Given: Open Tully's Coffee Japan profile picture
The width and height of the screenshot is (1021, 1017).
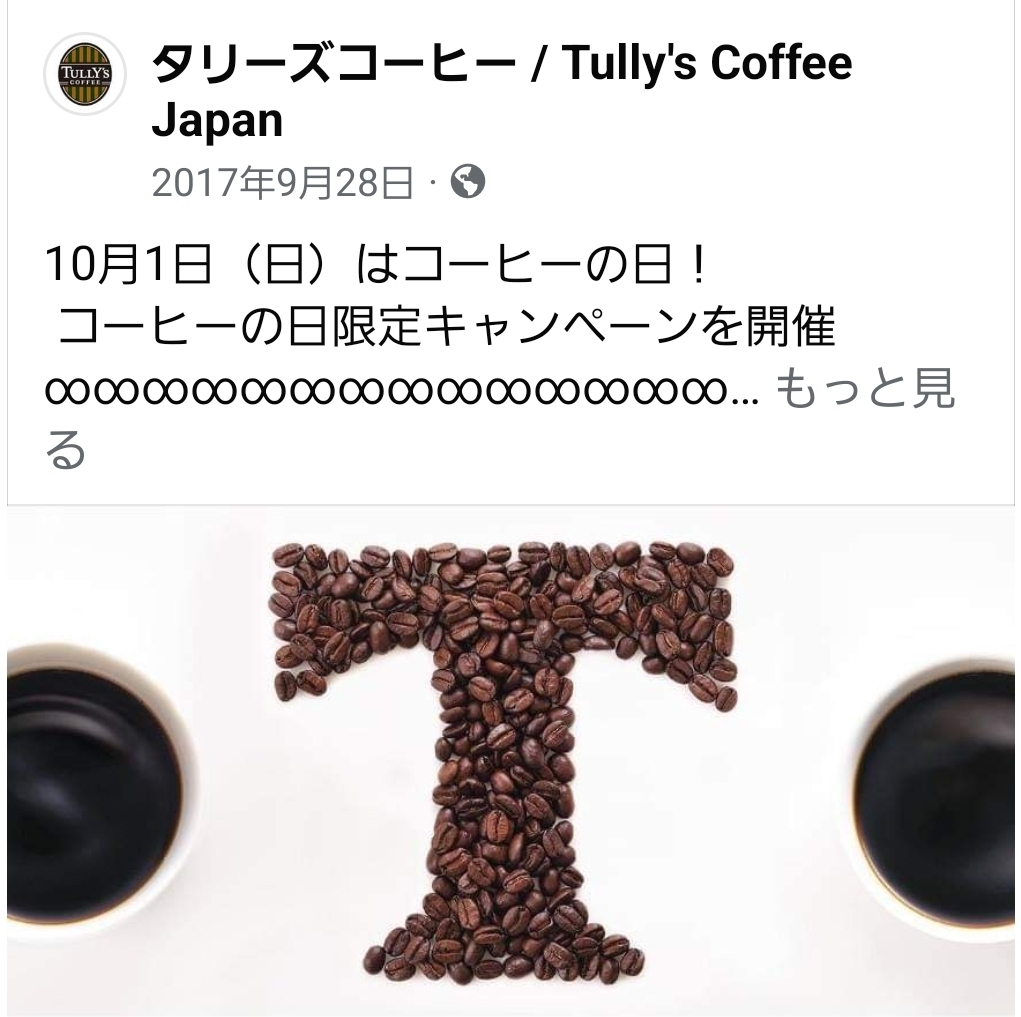Looking at the screenshot, I should (85, 75).
